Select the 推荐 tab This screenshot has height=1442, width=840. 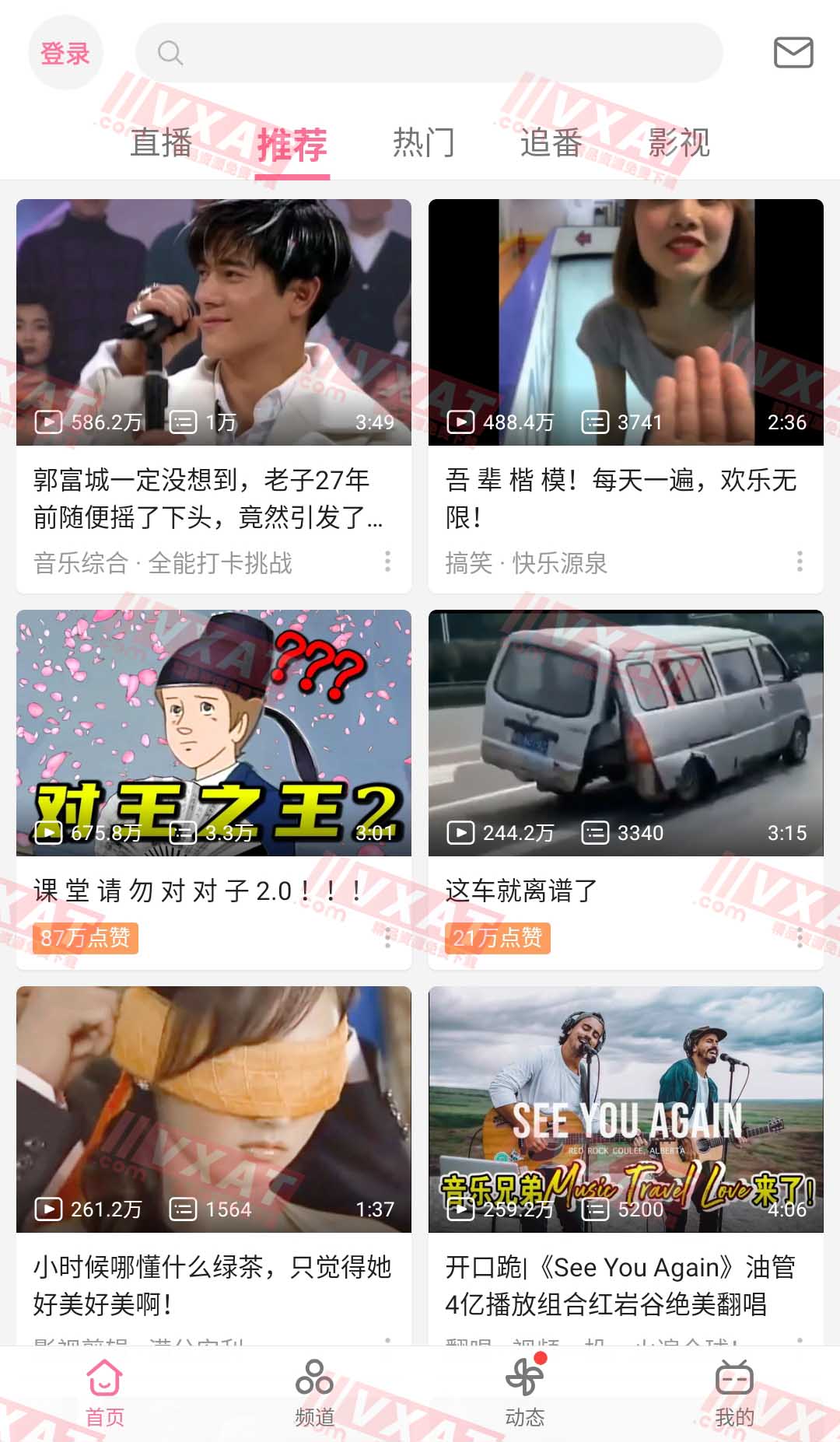click(292, 145)
